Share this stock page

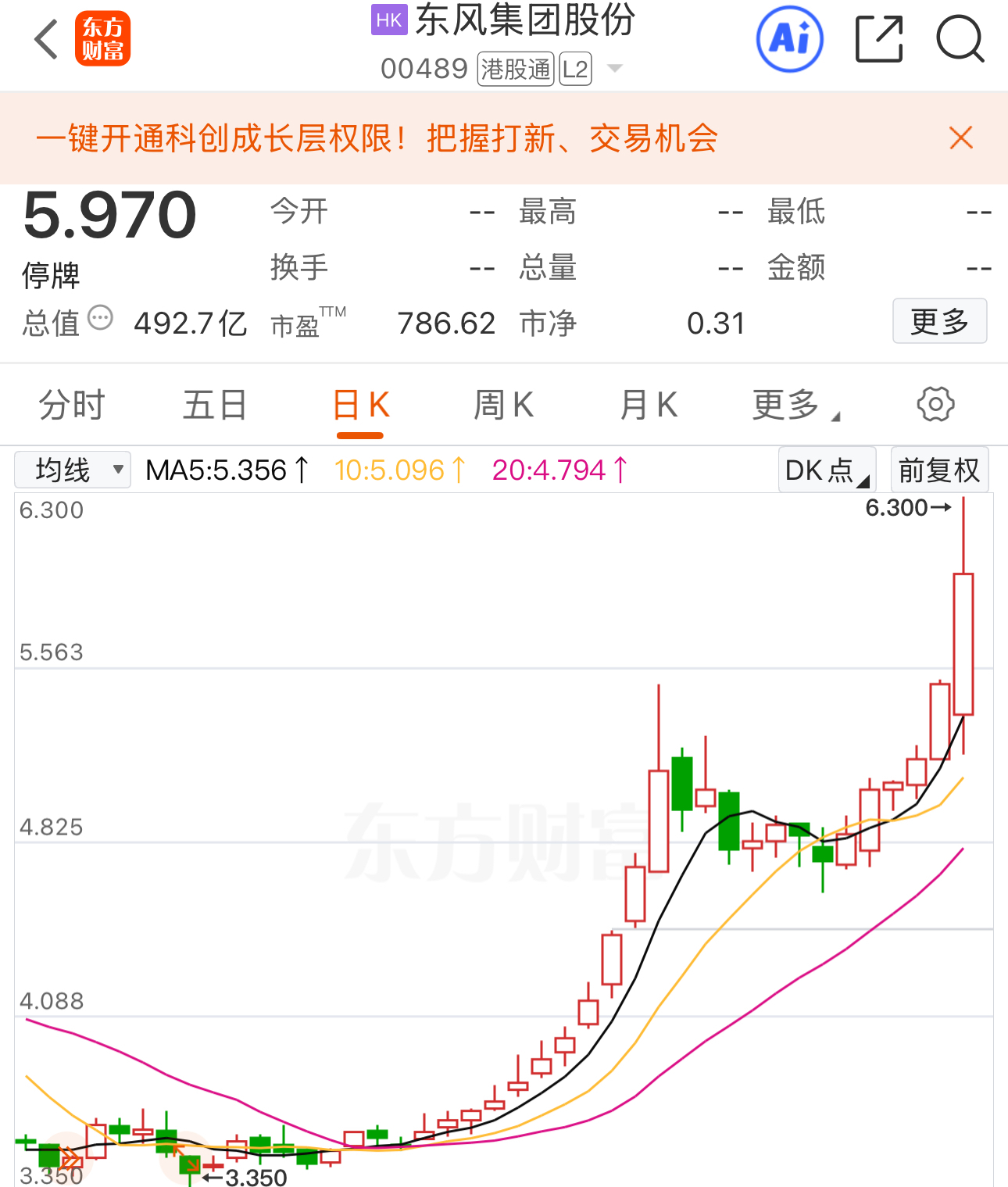point(879,39)
